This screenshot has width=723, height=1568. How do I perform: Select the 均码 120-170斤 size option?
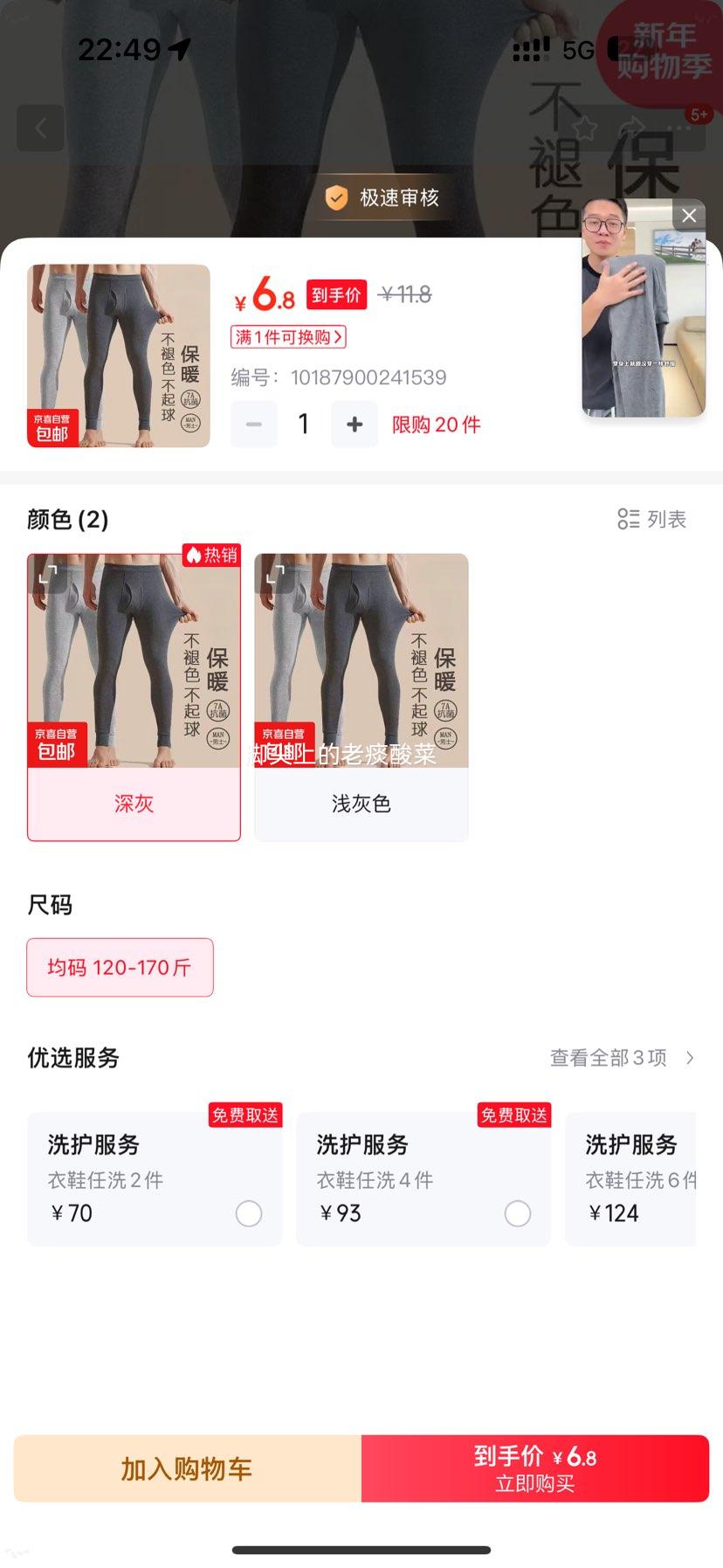(119, 967)
